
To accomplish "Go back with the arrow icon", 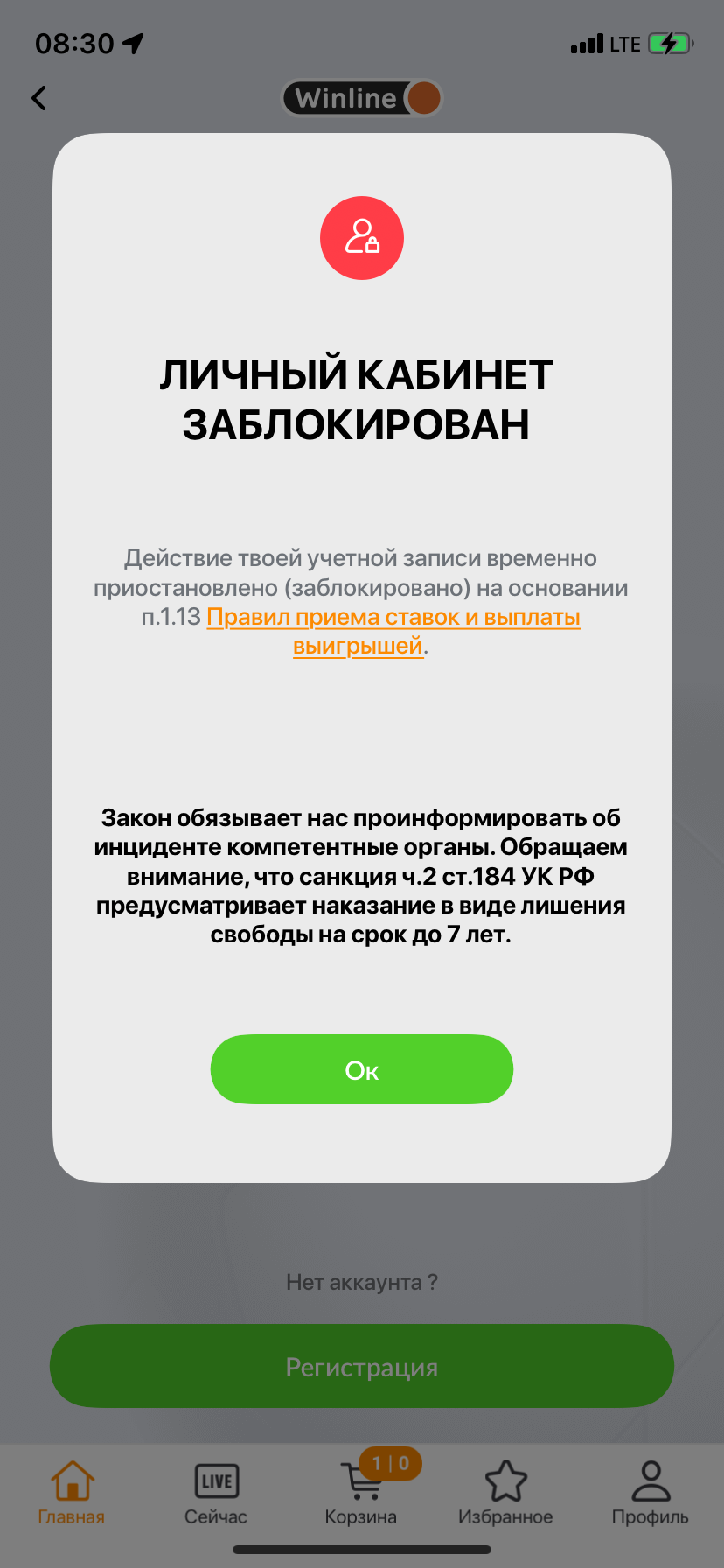I will click(x=39, y=98).
